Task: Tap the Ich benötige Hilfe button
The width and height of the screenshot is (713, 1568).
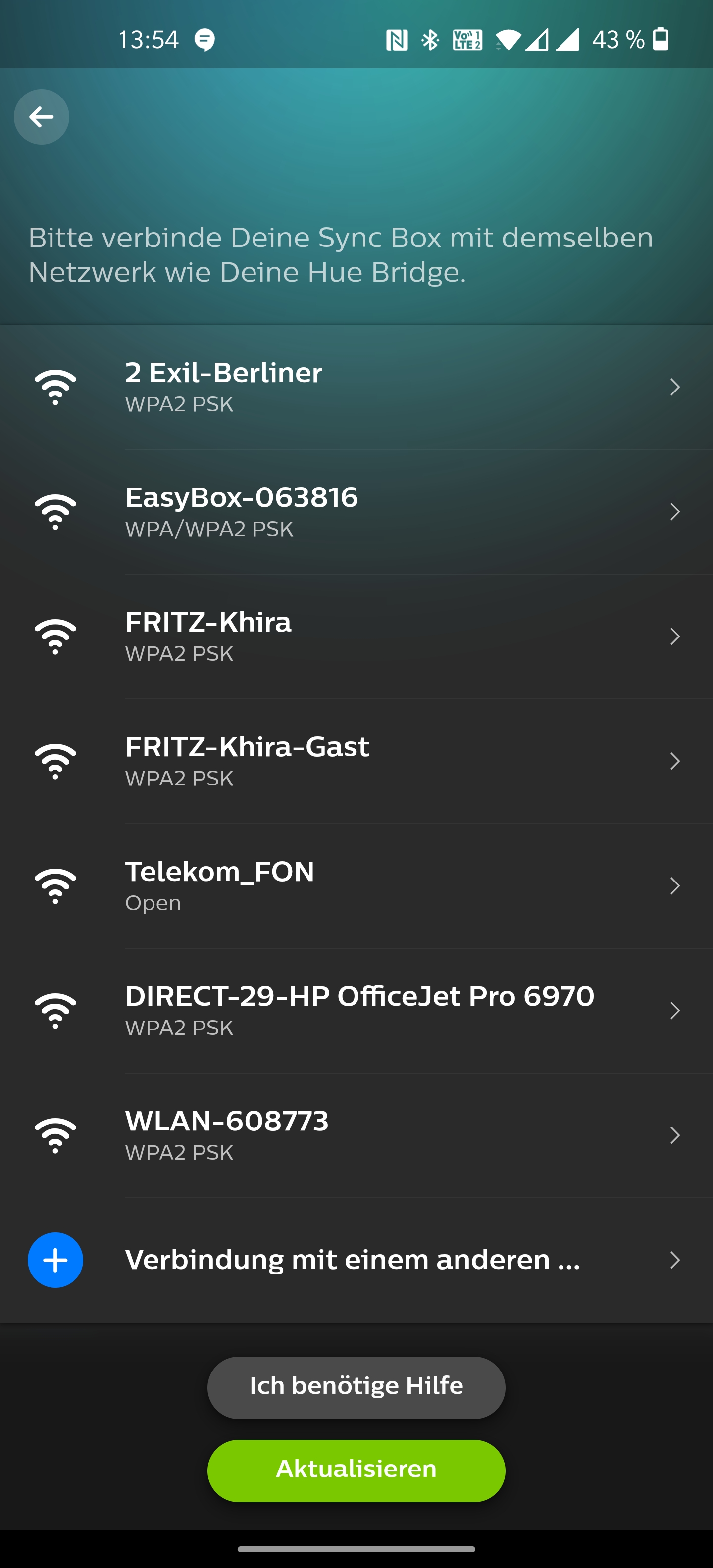Action: pos(356,1387)
